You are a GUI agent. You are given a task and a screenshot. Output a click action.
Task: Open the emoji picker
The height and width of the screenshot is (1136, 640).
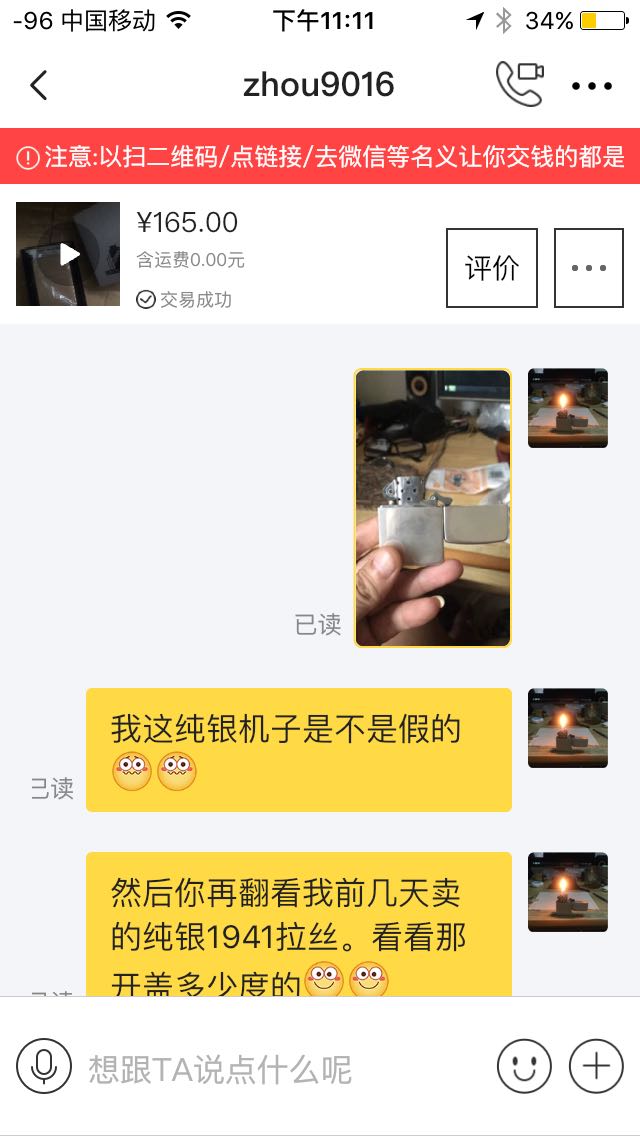(524, 1066)
